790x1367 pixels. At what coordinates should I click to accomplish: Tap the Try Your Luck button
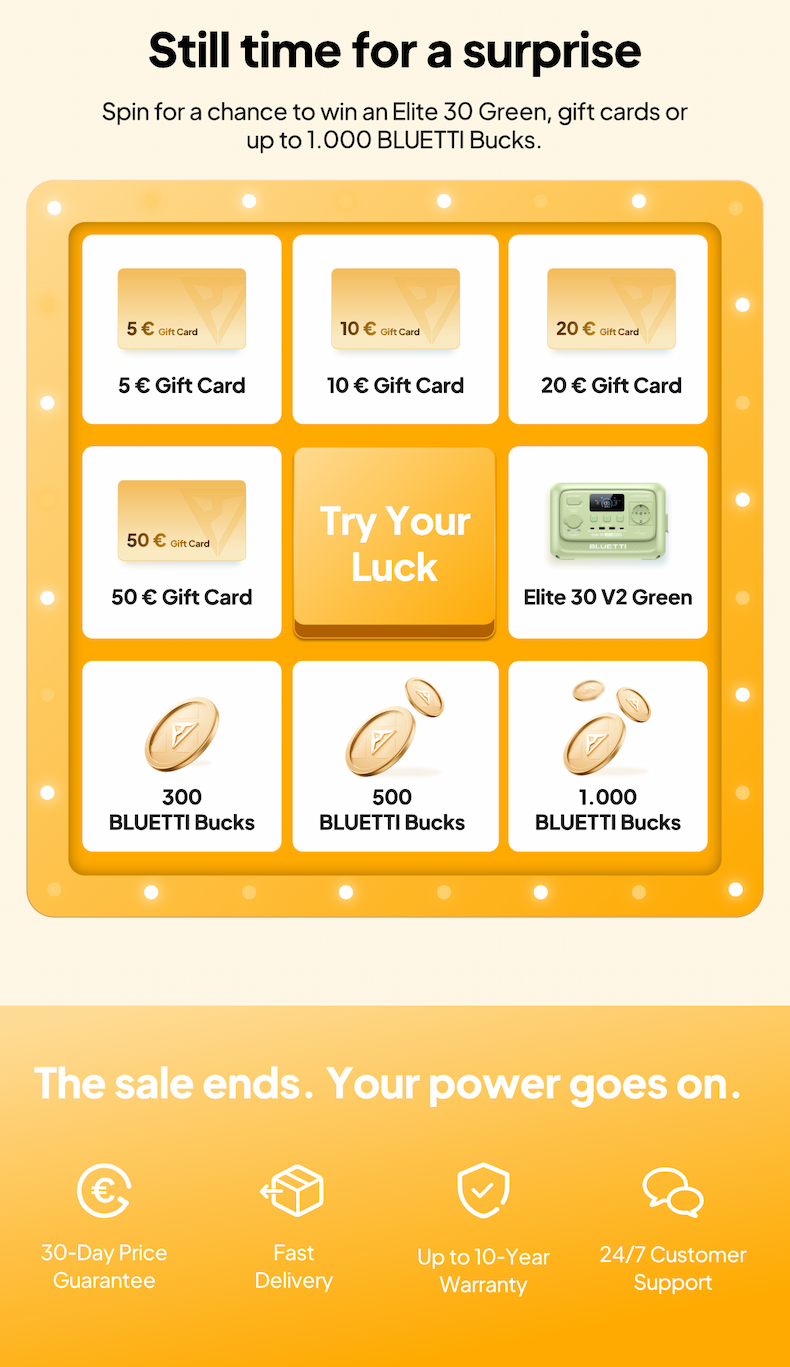click(394, 542)
